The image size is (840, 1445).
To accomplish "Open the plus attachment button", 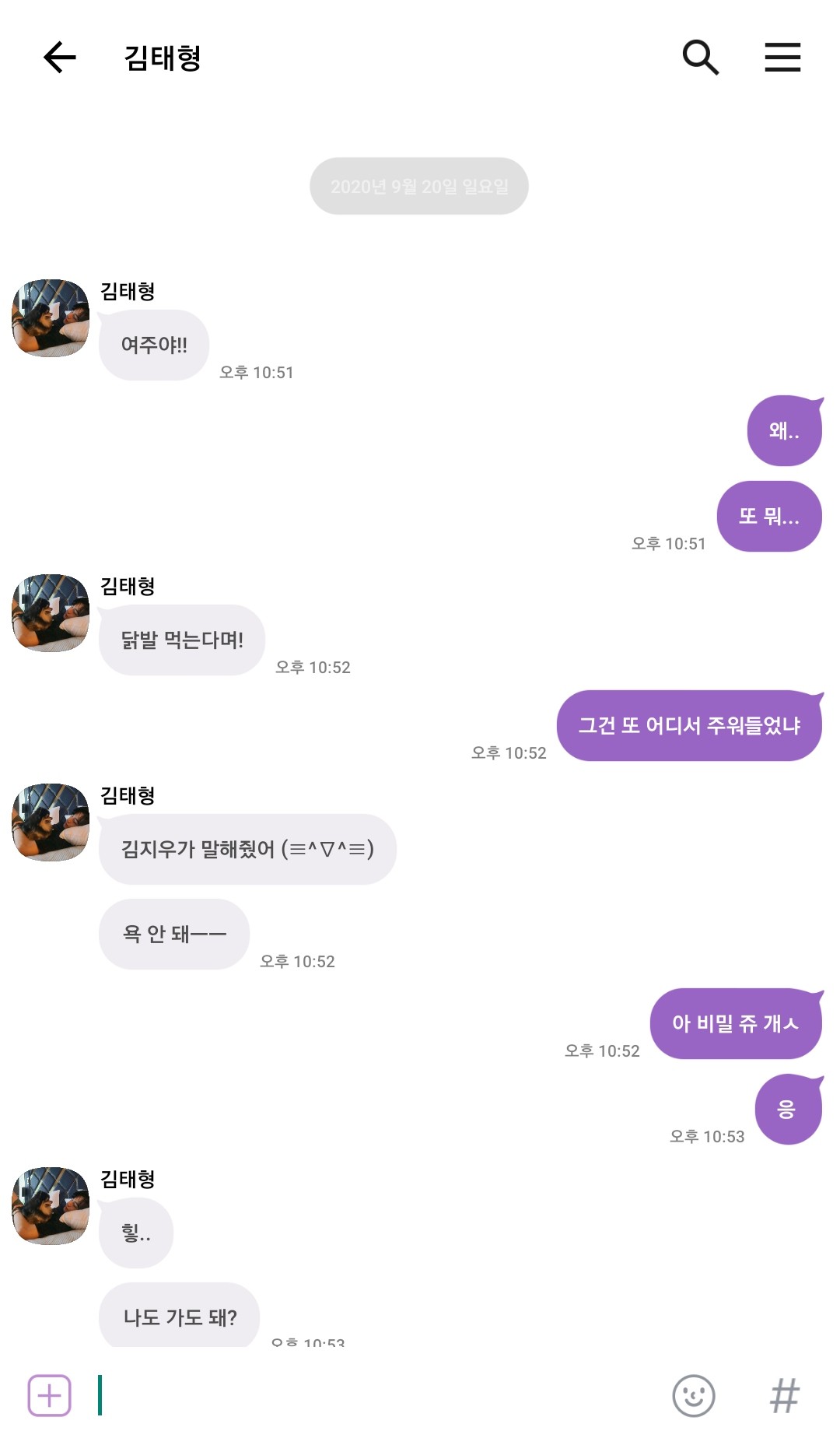I will [x=50, y=1395].
